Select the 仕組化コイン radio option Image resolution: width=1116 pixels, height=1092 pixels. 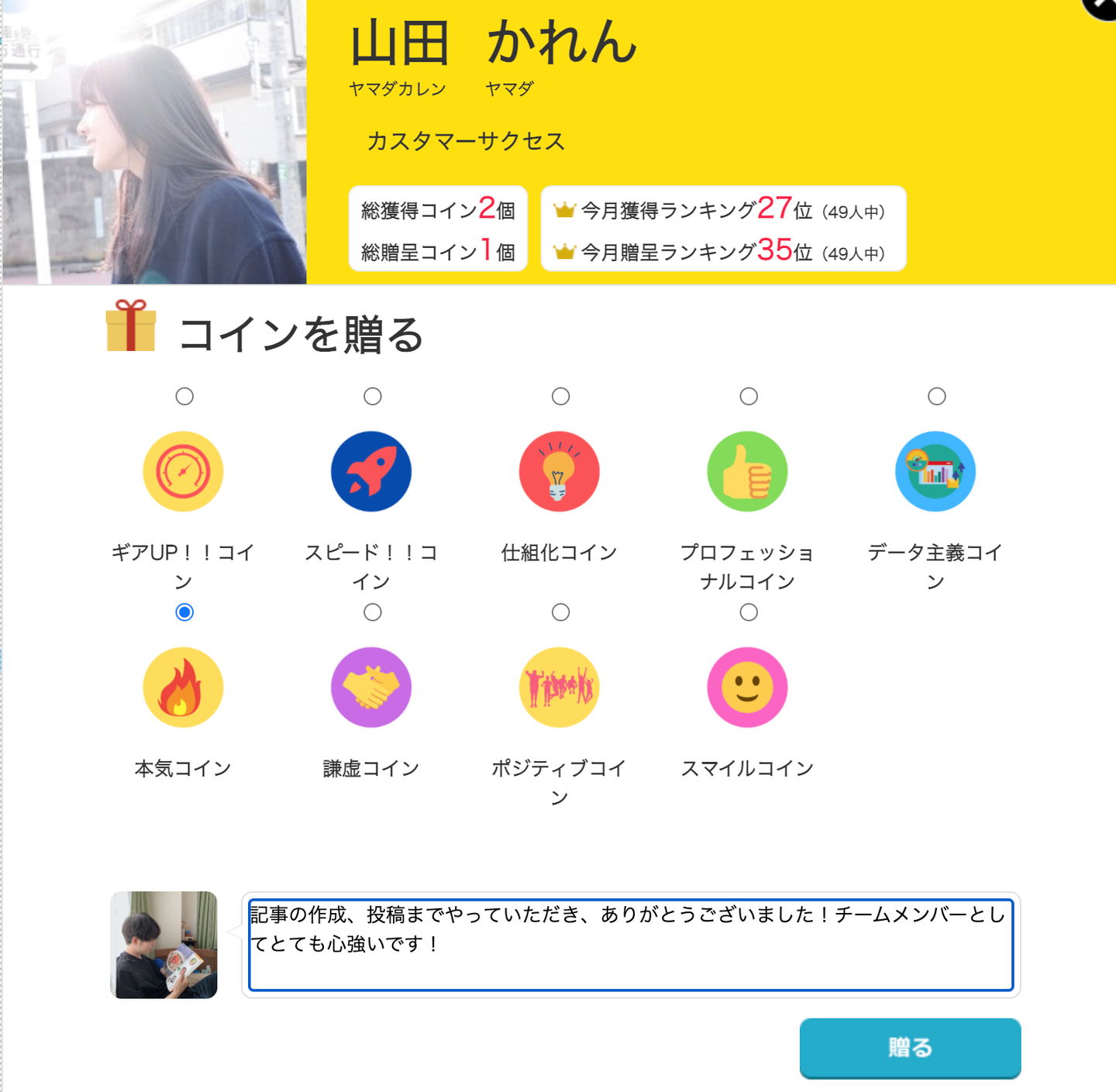click(x=560, y=397)
